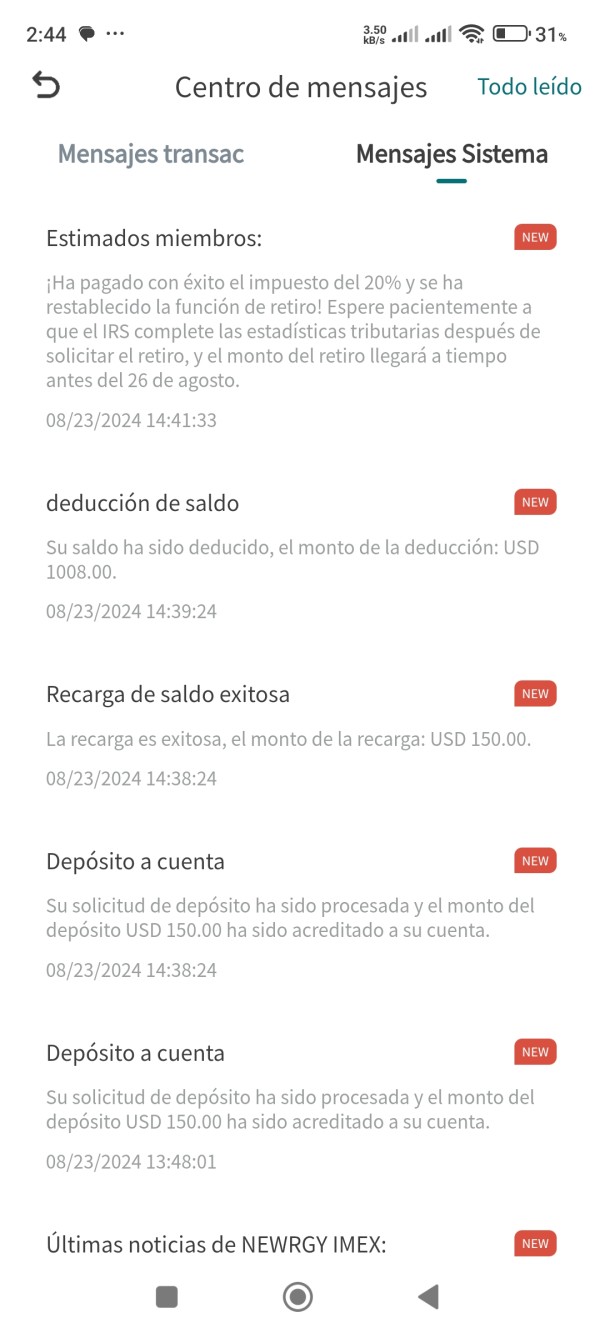Go back using the top-left arrow

[46, 85]
